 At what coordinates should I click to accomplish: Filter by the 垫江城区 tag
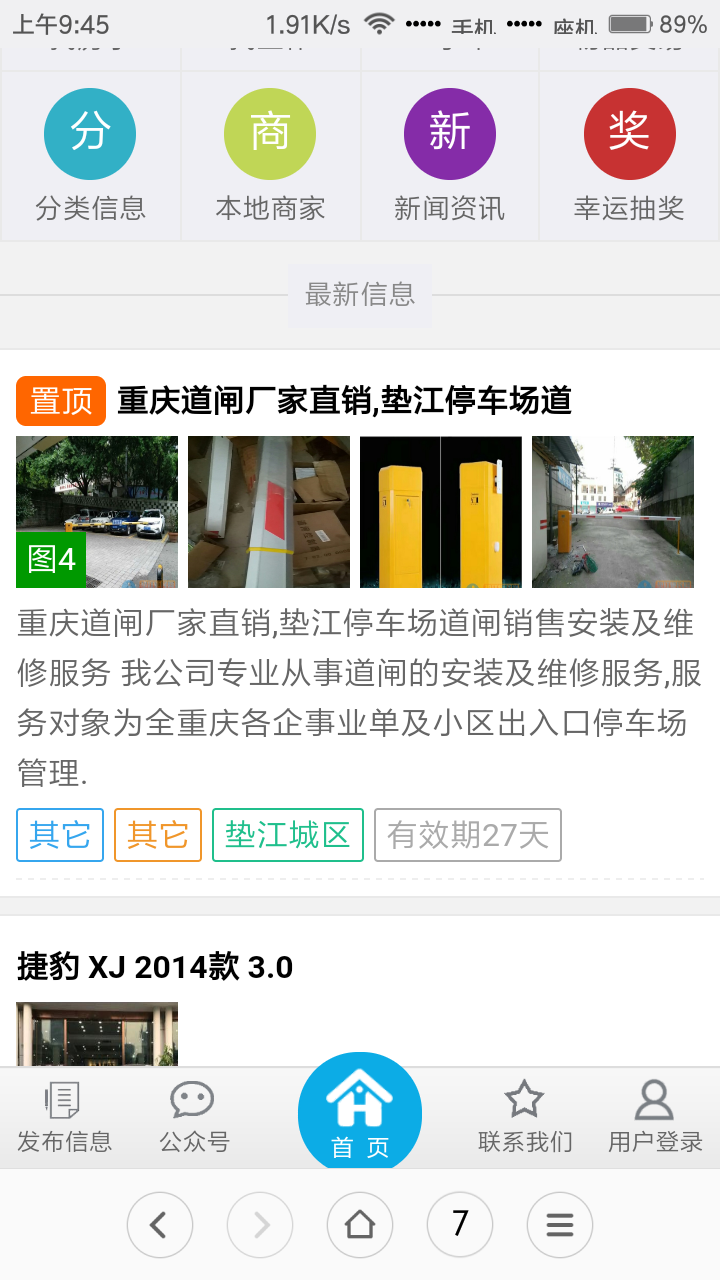287,835
